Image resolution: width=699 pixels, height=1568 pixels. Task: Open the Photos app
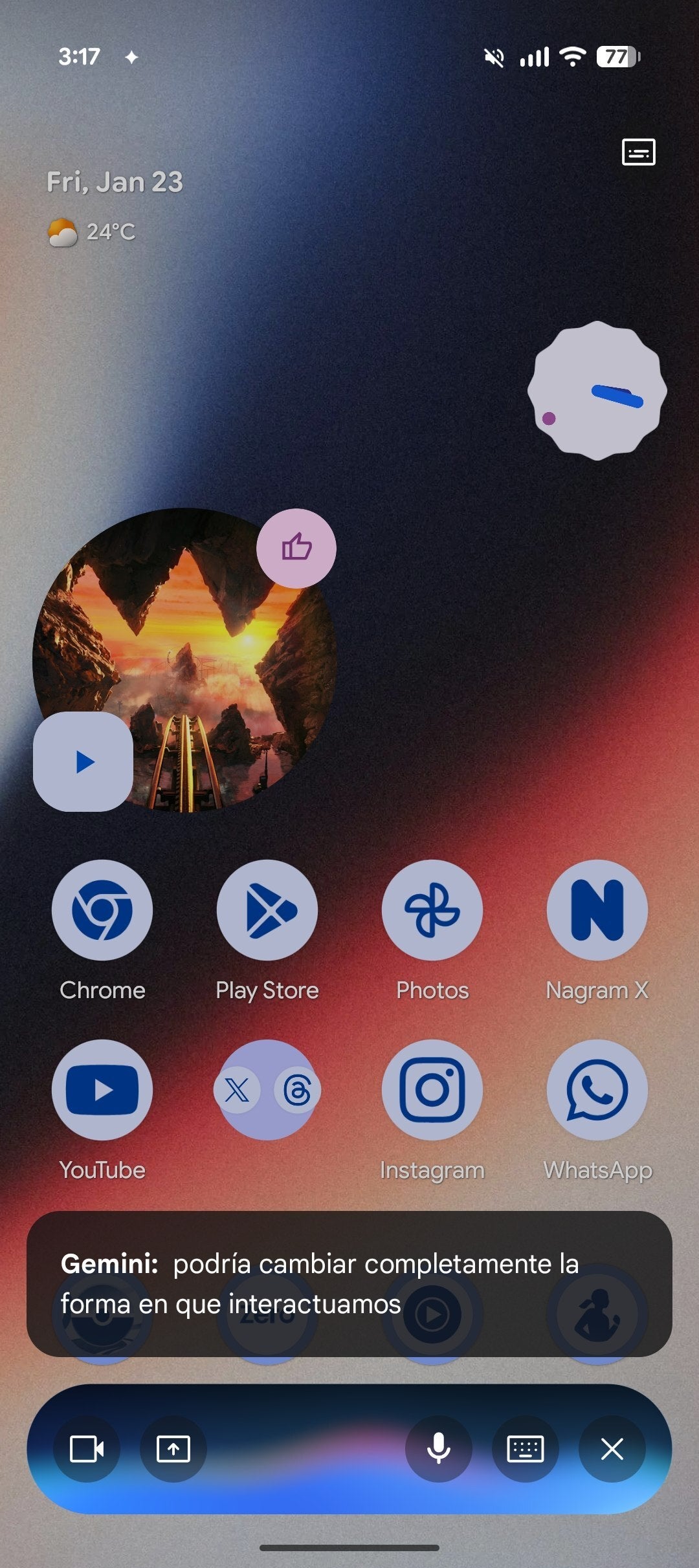pos(432,910)
